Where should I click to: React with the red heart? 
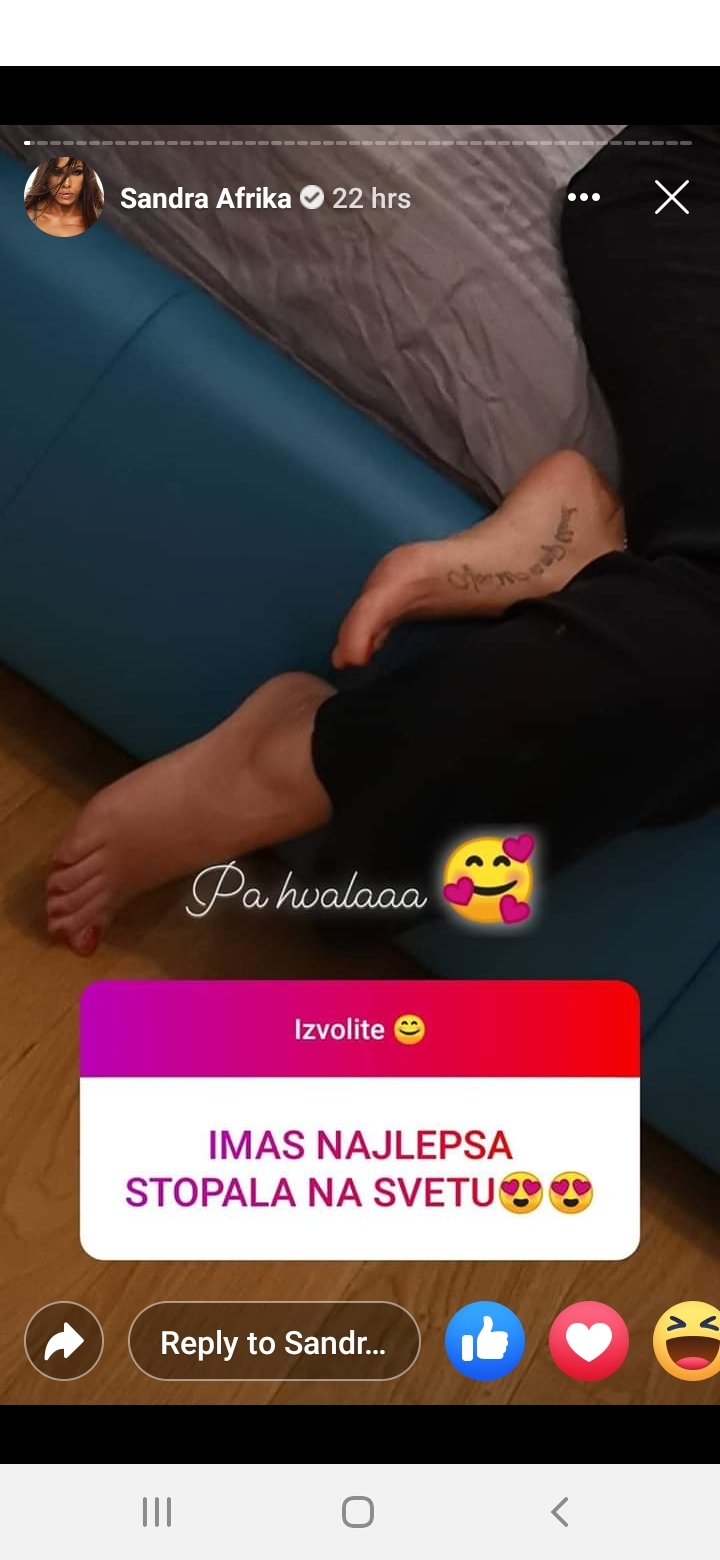(x=589, y=1341)
